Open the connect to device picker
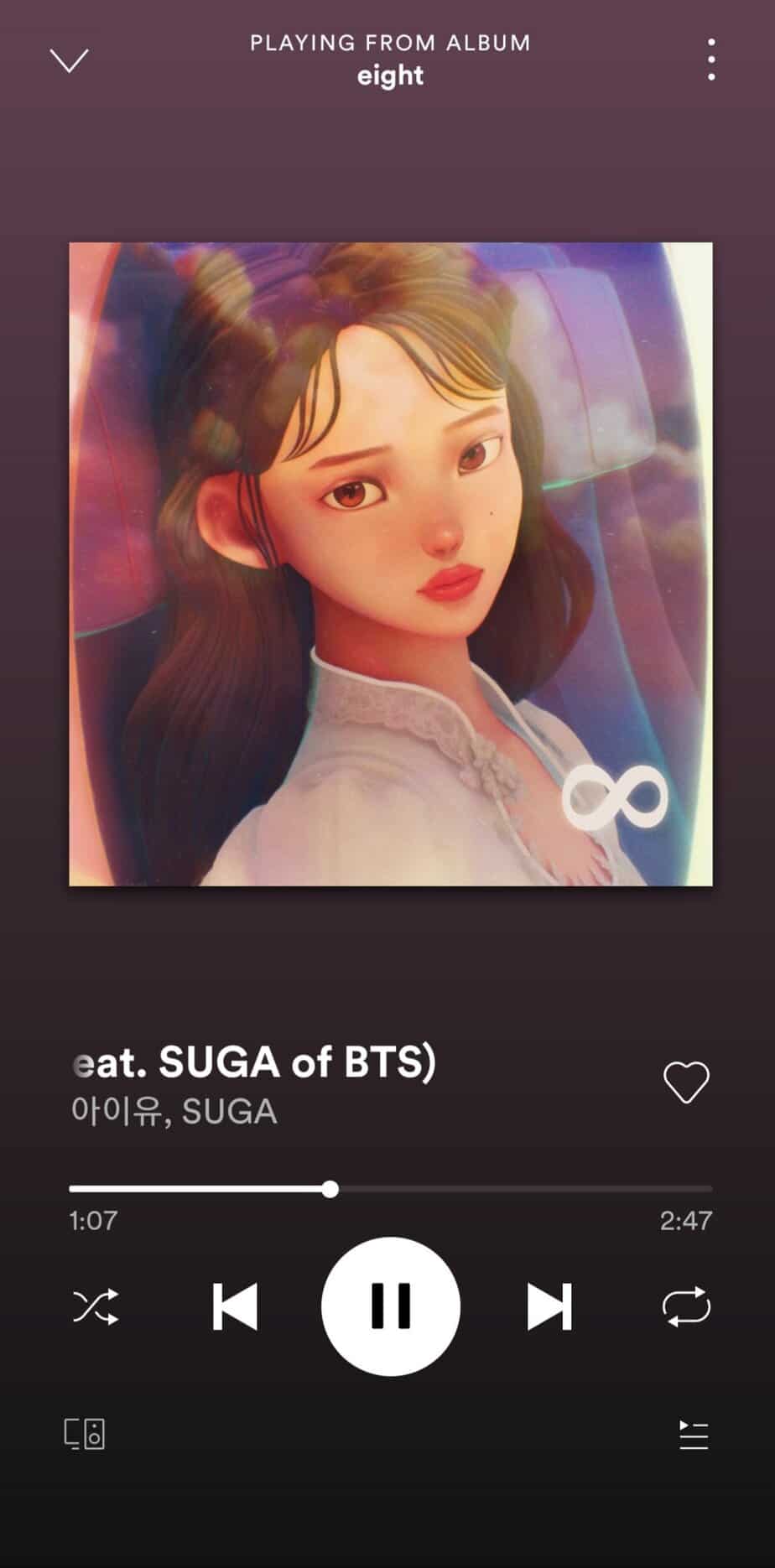Image resolution: width=775 pixels, height=1568 pixels. pyautogui.click(x=85, y=1434)
